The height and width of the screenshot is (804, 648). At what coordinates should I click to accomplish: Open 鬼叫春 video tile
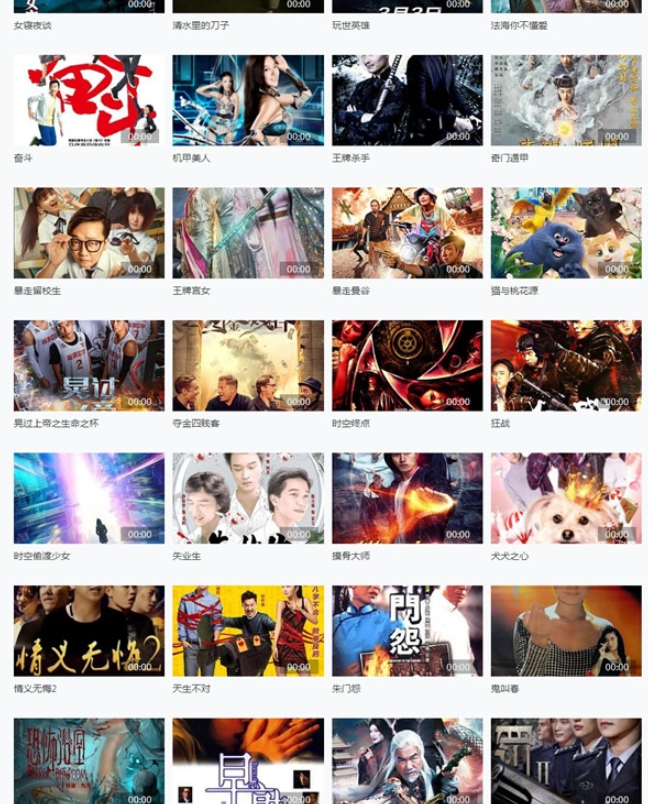pyautogui.click(x=566, y=631)
